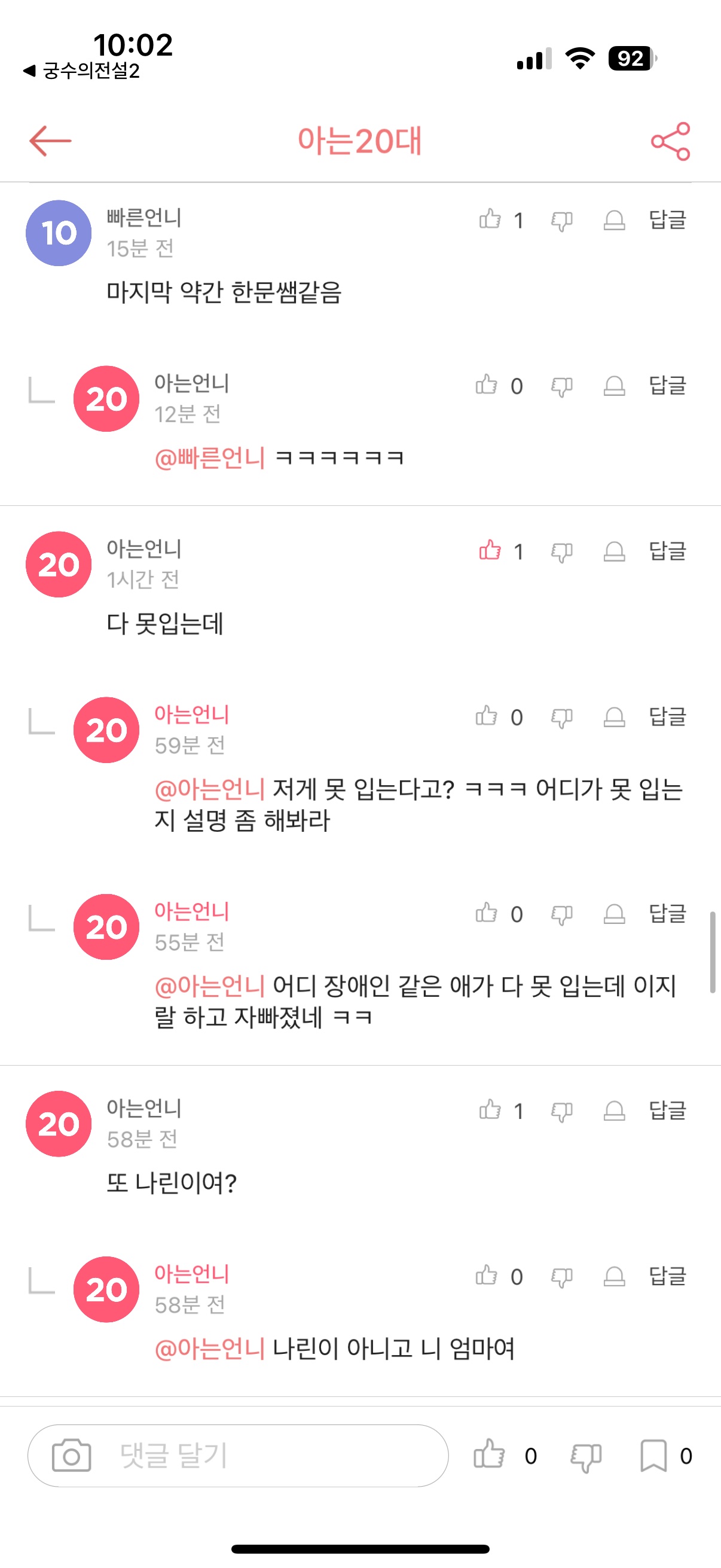
Task: Dislike the 'ㅋㅋㅋㅋㅋㅋ' reply
Action: coord(561,386)
